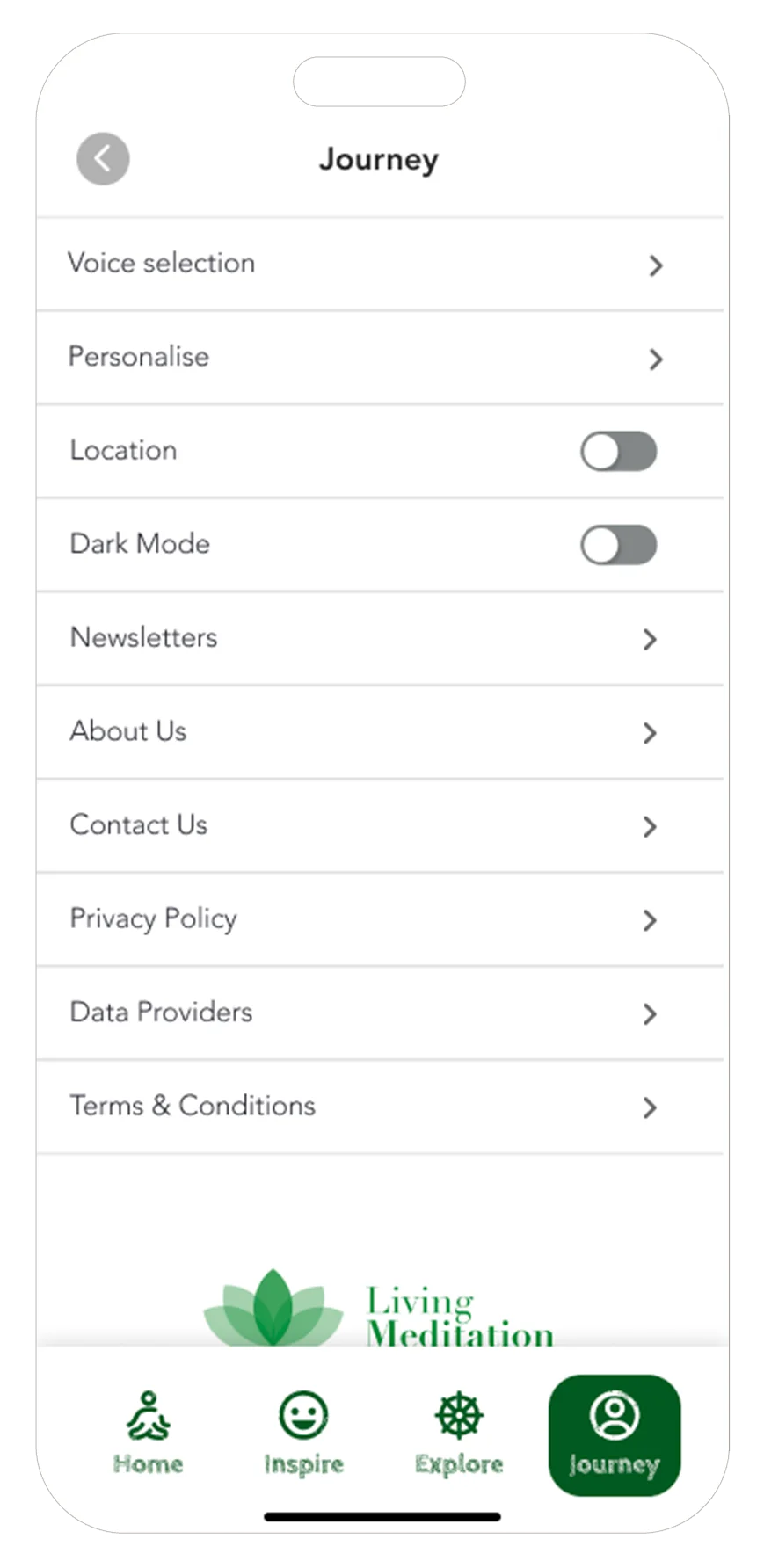The height and width of the screenshot is (1568, 764).
Task: View Terms & Conditions
Action: (x=380, y=1107)
